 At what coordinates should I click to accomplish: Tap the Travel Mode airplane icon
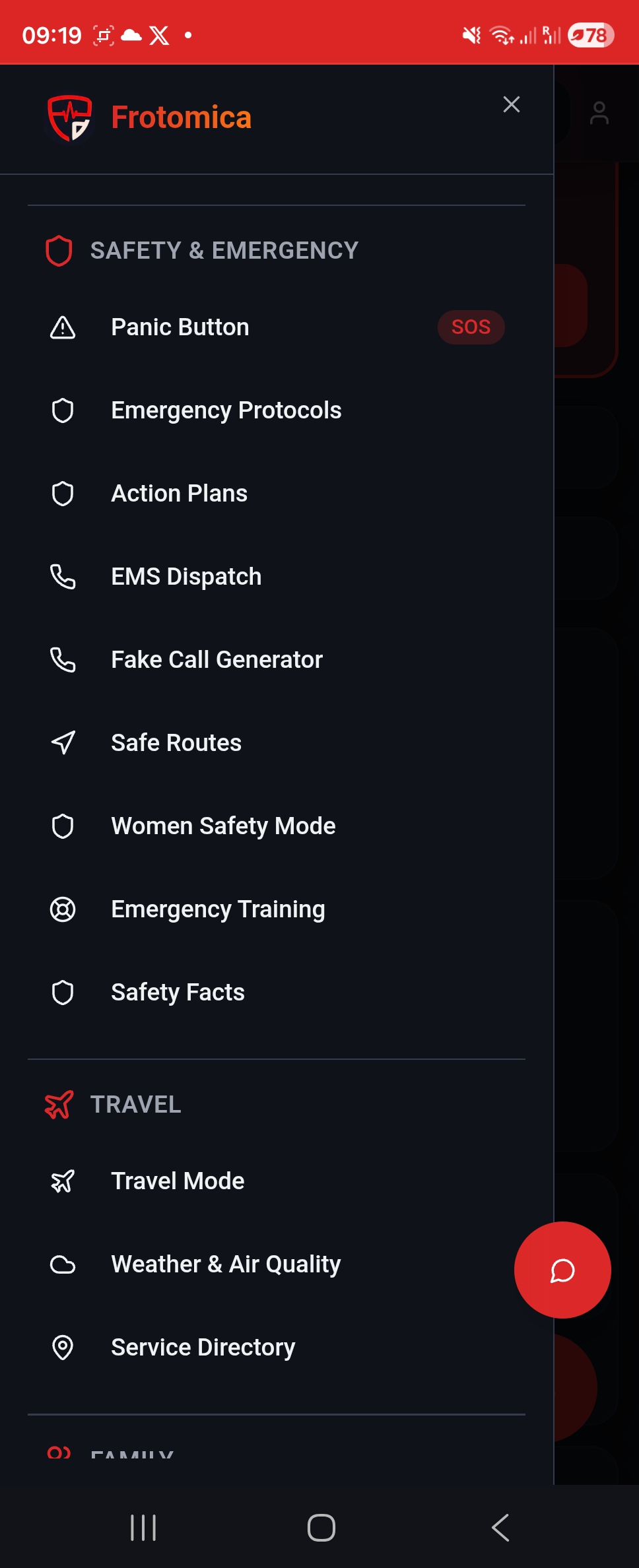click(61, 1180)
